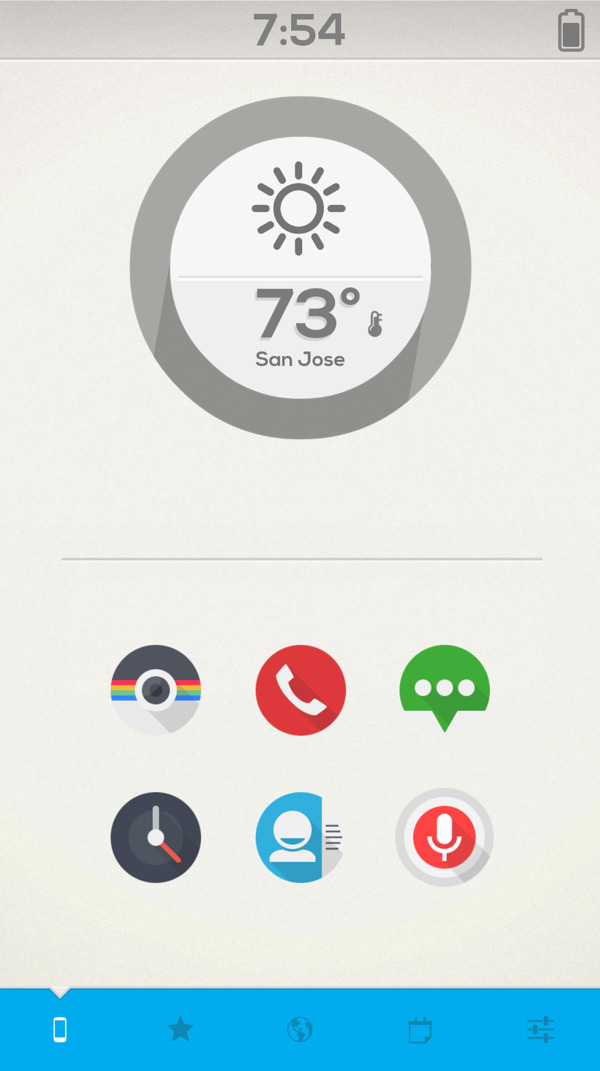
Task: Open the camera app icon
Action: click(155, 690)
